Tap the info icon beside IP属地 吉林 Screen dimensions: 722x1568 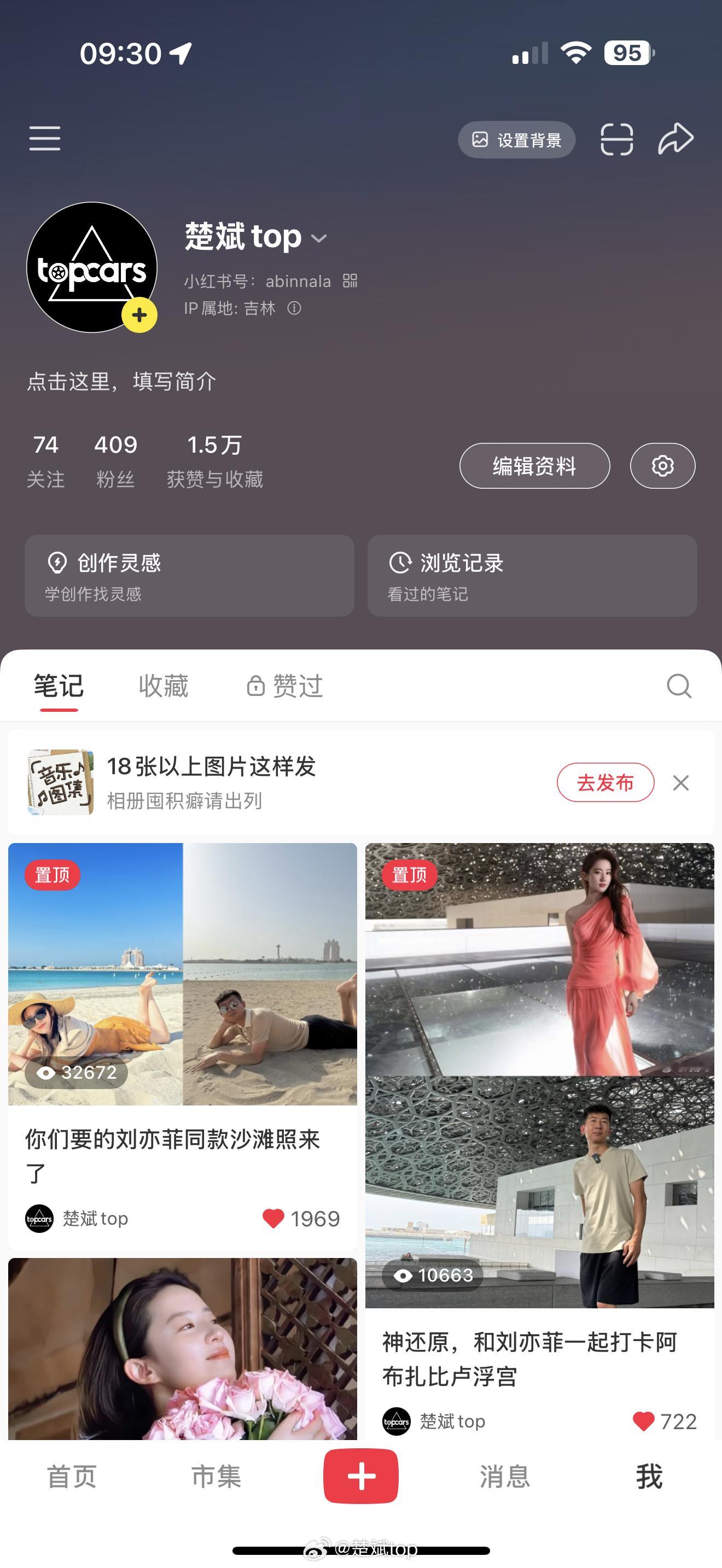[x=296, y=308]
